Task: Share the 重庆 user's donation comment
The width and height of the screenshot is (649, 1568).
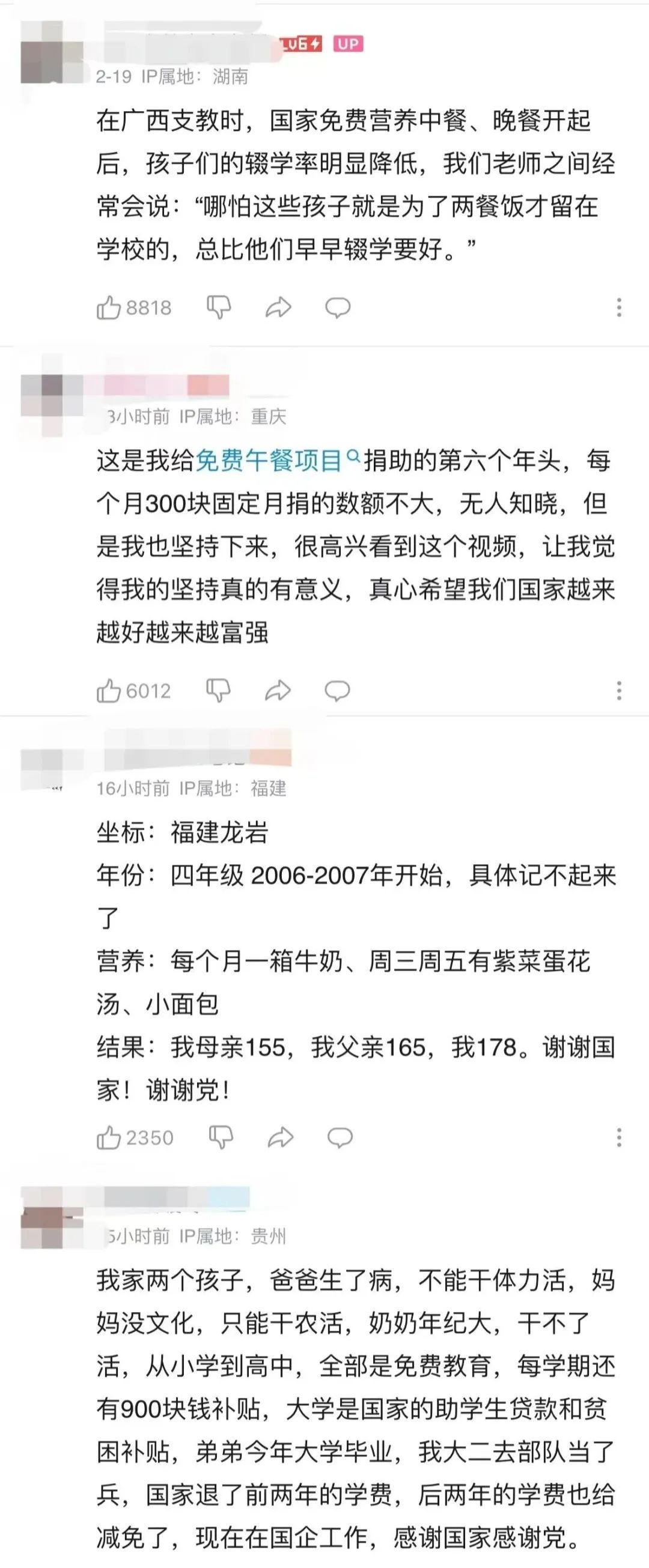Action: pos(278,691)
